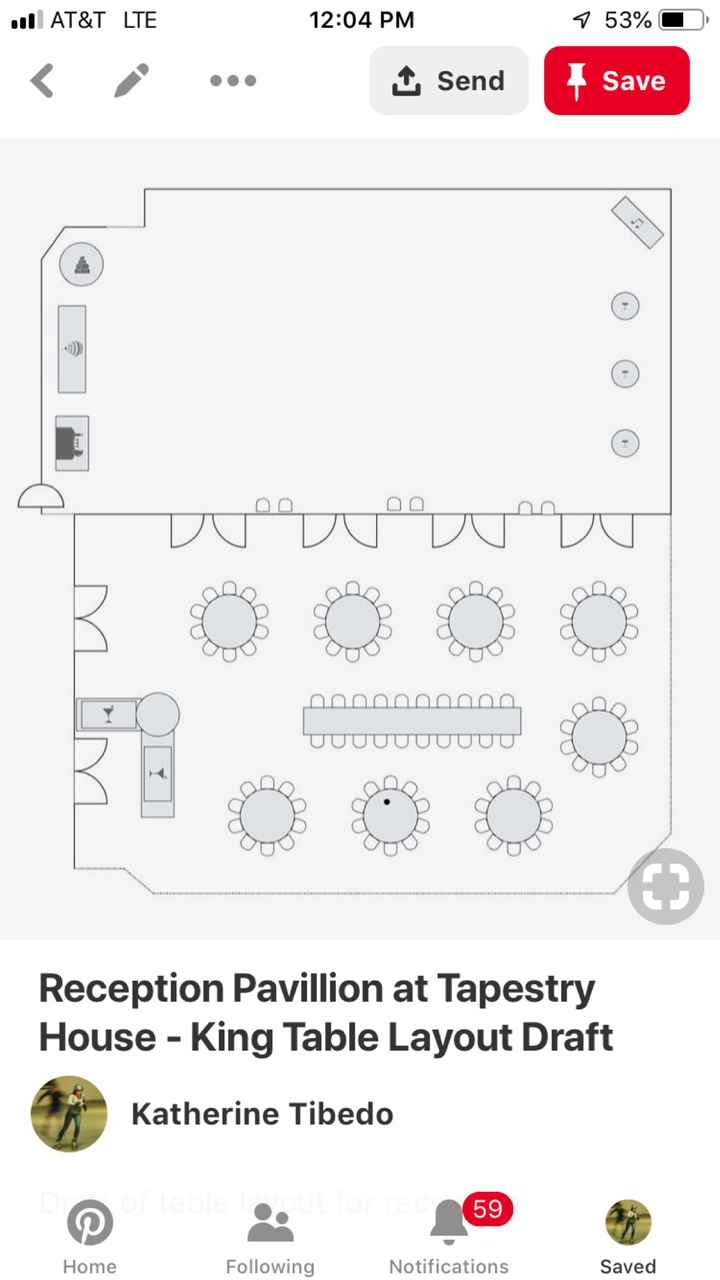Open the Saved profile icon
Image resolution: width=720 pixels, height=1280 pixels.
[x=627, y=1222]
